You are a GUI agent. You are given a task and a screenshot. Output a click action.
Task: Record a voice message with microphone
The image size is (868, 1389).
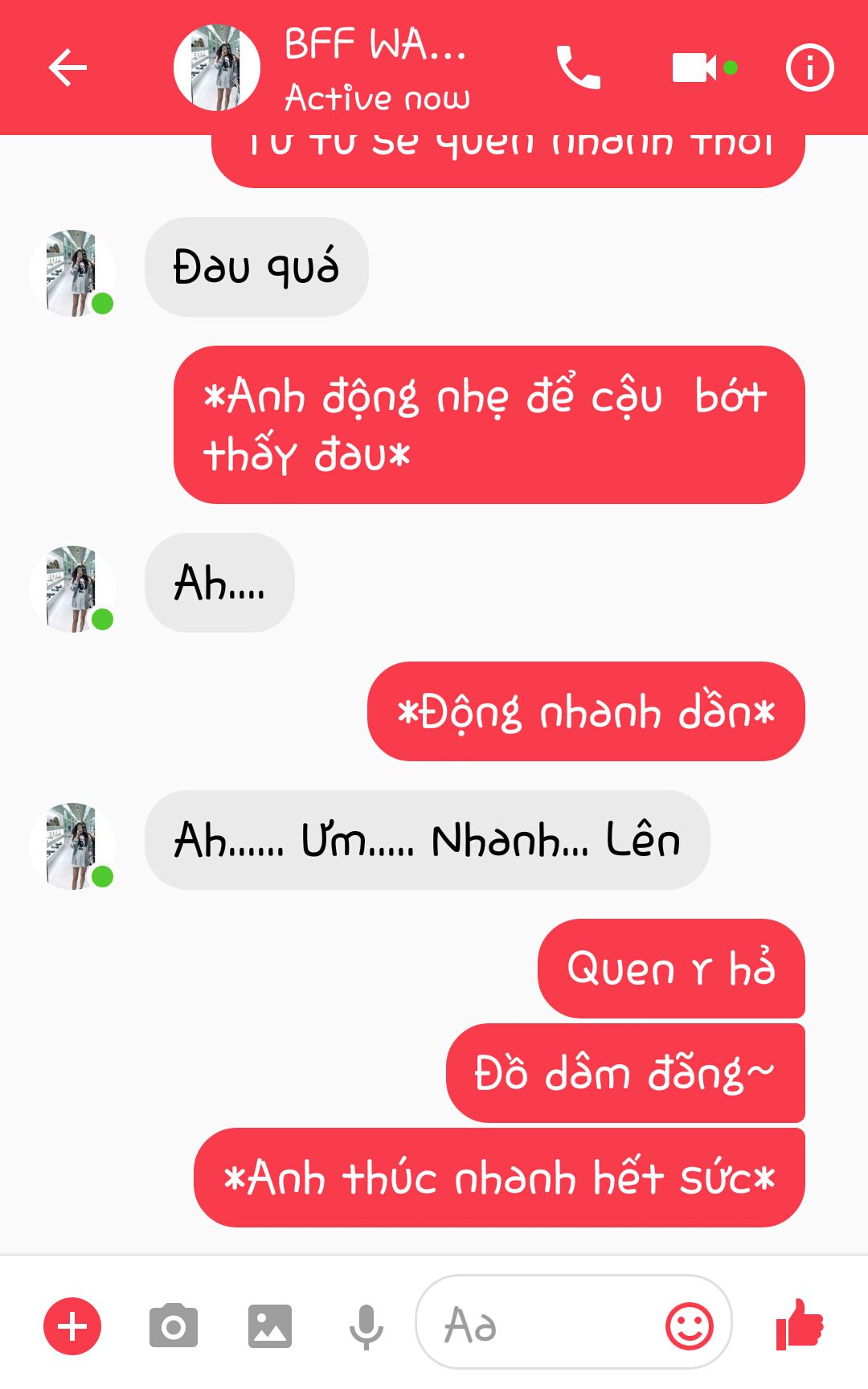[x=366, y=1325]
